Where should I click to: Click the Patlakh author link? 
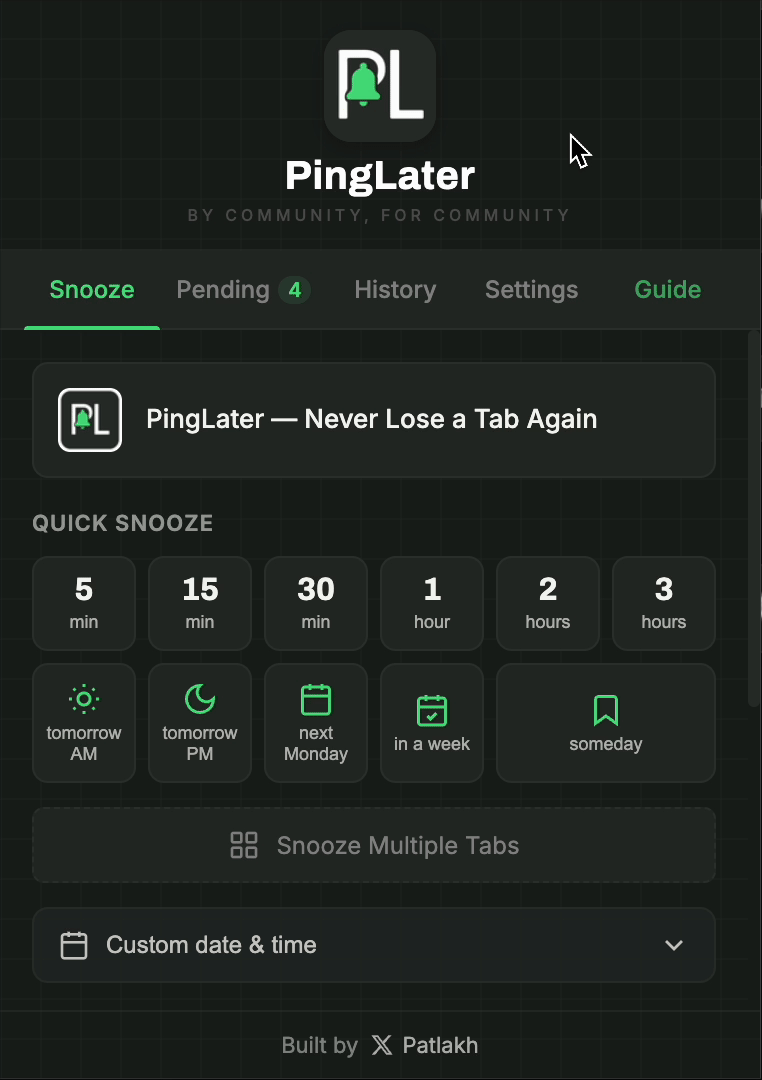click(x=440, y=1045)
